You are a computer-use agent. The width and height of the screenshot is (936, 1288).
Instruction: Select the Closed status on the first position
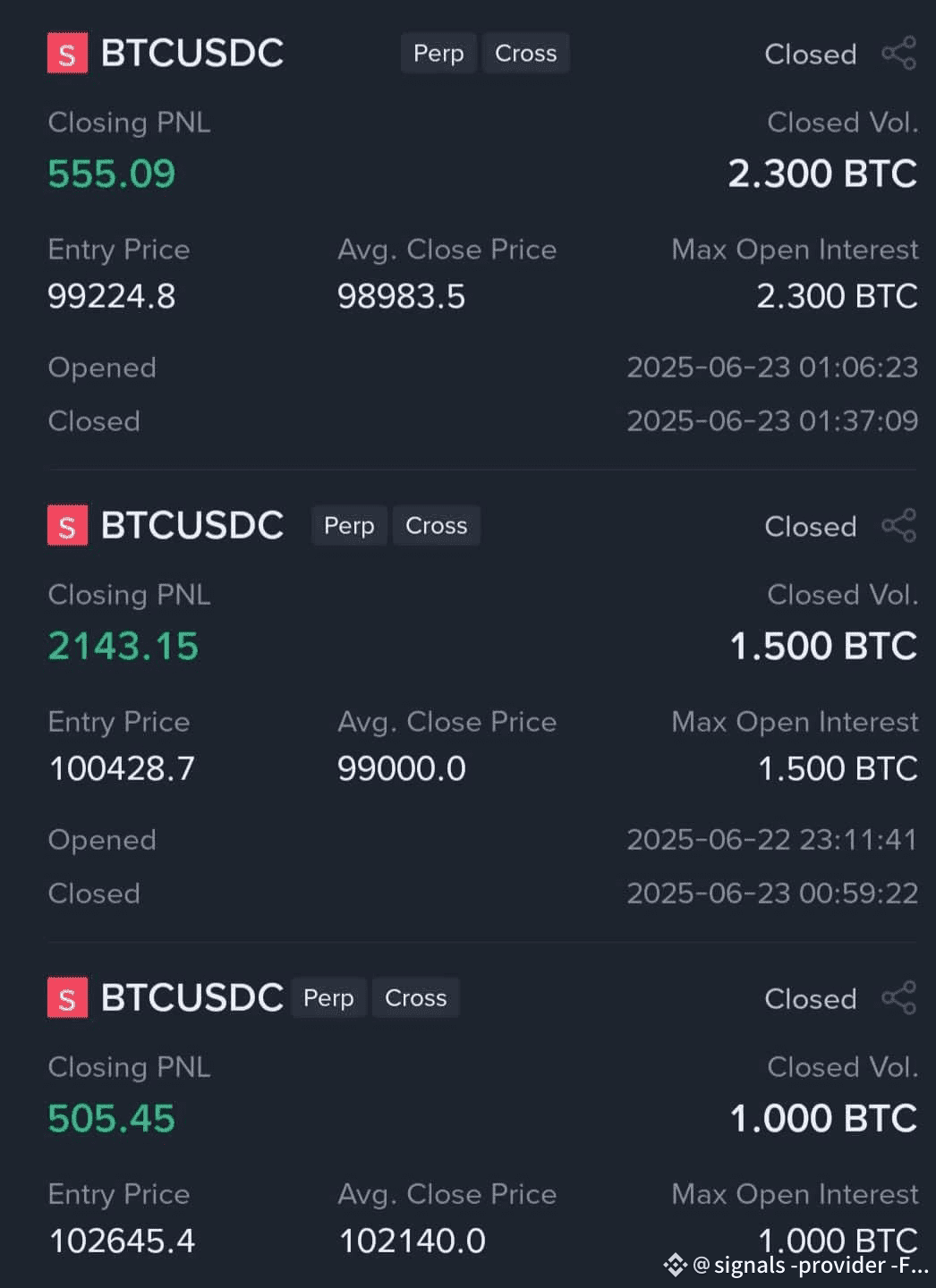tap(809, 55)
